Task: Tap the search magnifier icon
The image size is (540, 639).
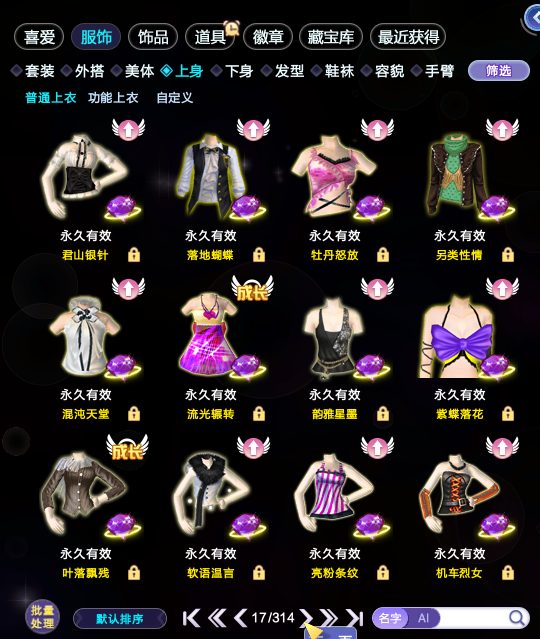Action: [x=517, y=618]
